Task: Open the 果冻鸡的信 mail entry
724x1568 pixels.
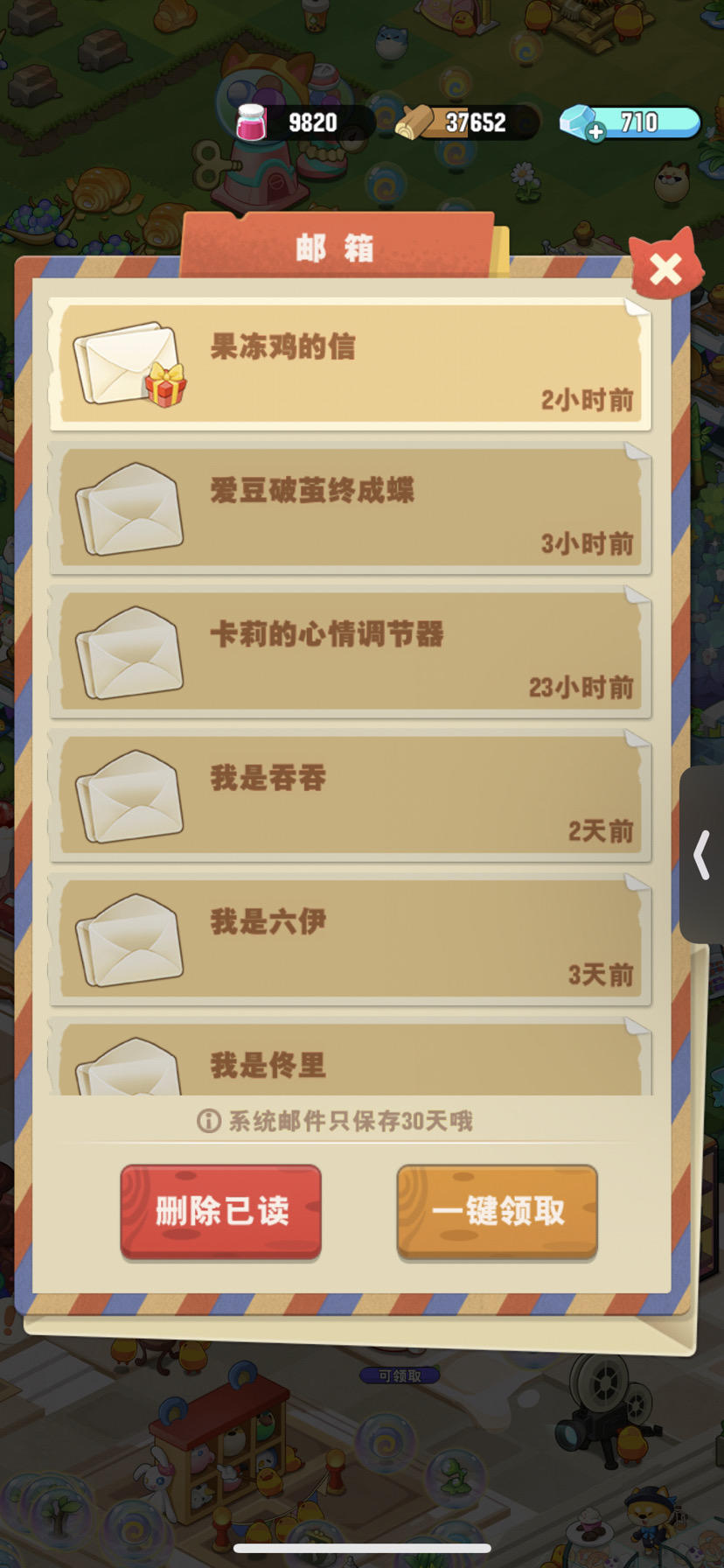Action: pos(350,365)
